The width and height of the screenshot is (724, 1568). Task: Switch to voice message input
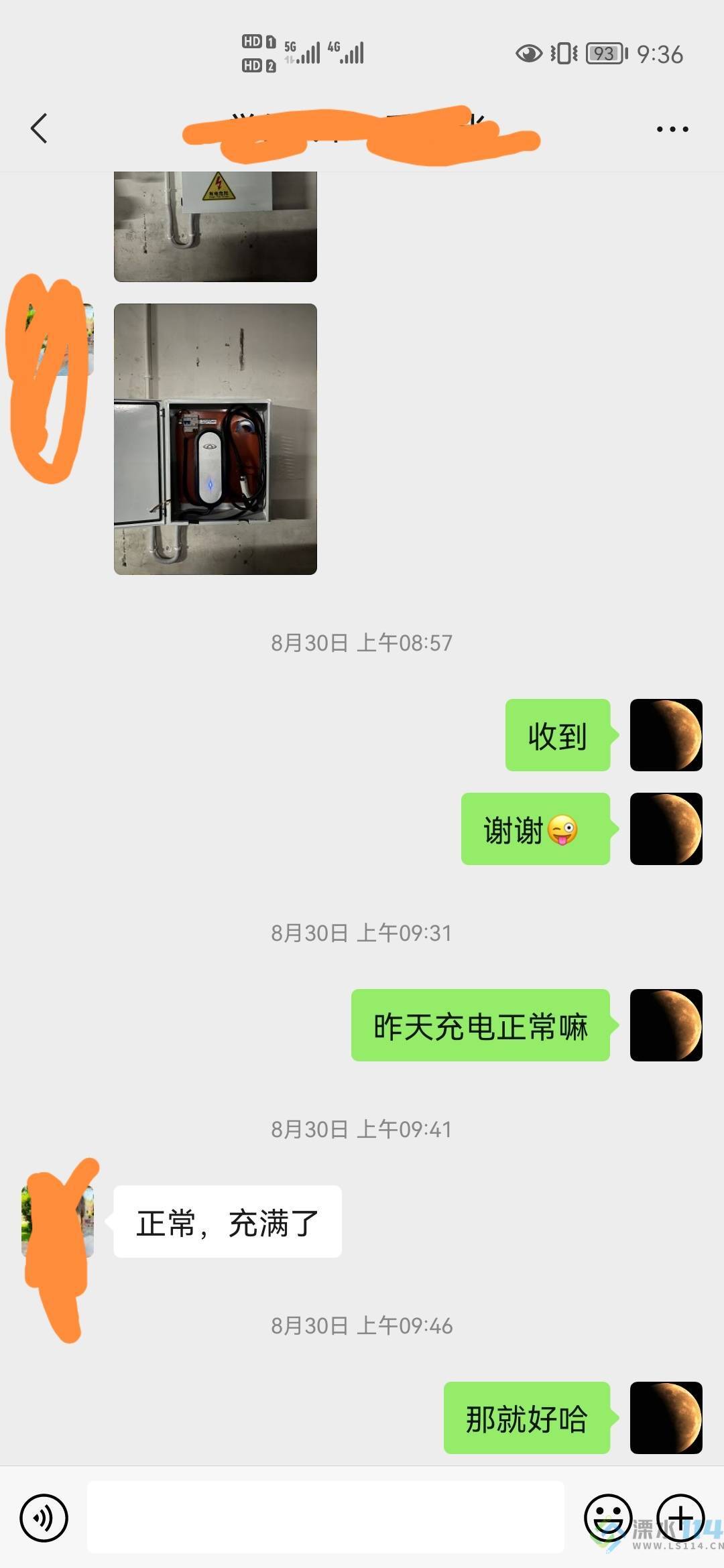pyautogui.click(x=44, y=1518)
